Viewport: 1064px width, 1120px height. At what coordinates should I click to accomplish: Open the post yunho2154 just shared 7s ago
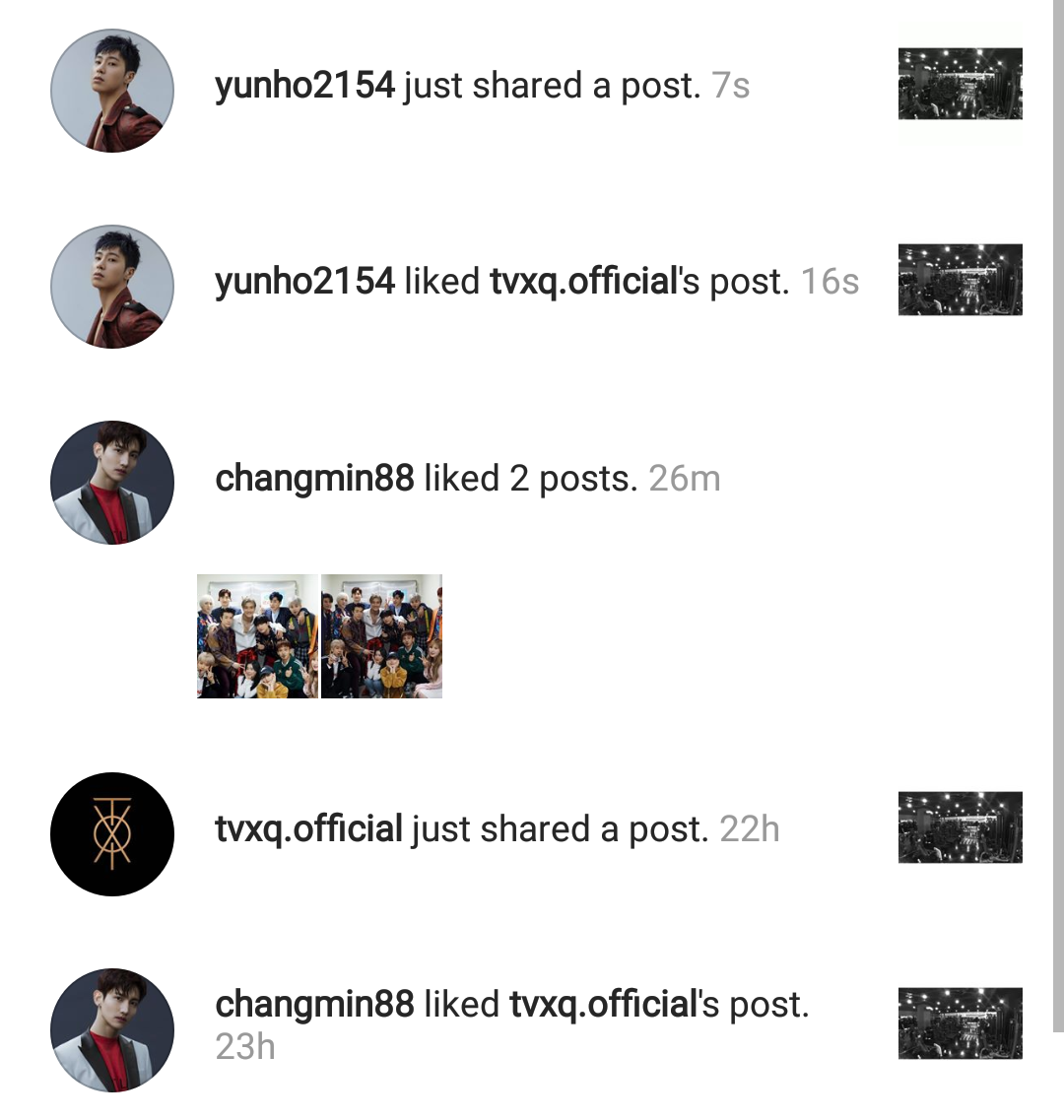[x=960, y=84]
